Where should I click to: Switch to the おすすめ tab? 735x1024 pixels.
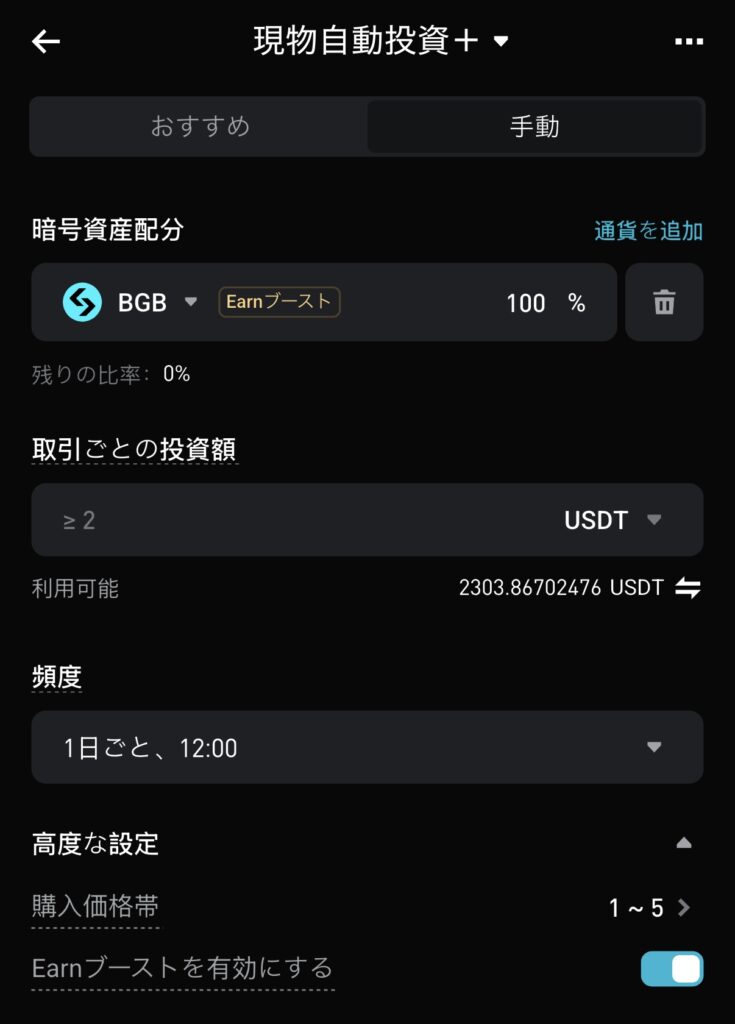(200, 127)
